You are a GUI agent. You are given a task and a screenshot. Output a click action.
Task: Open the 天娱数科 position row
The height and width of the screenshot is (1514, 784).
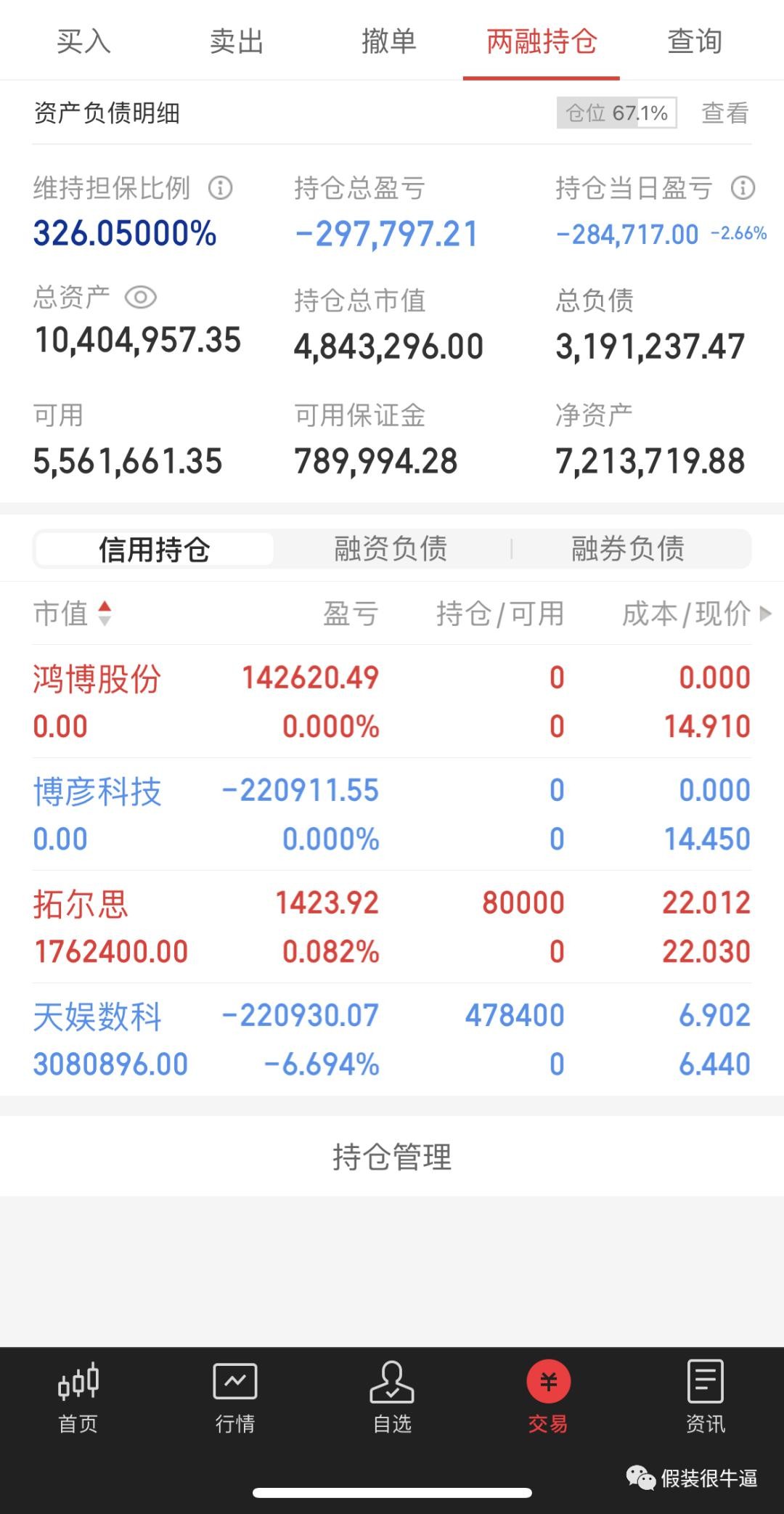[392, 1039]
